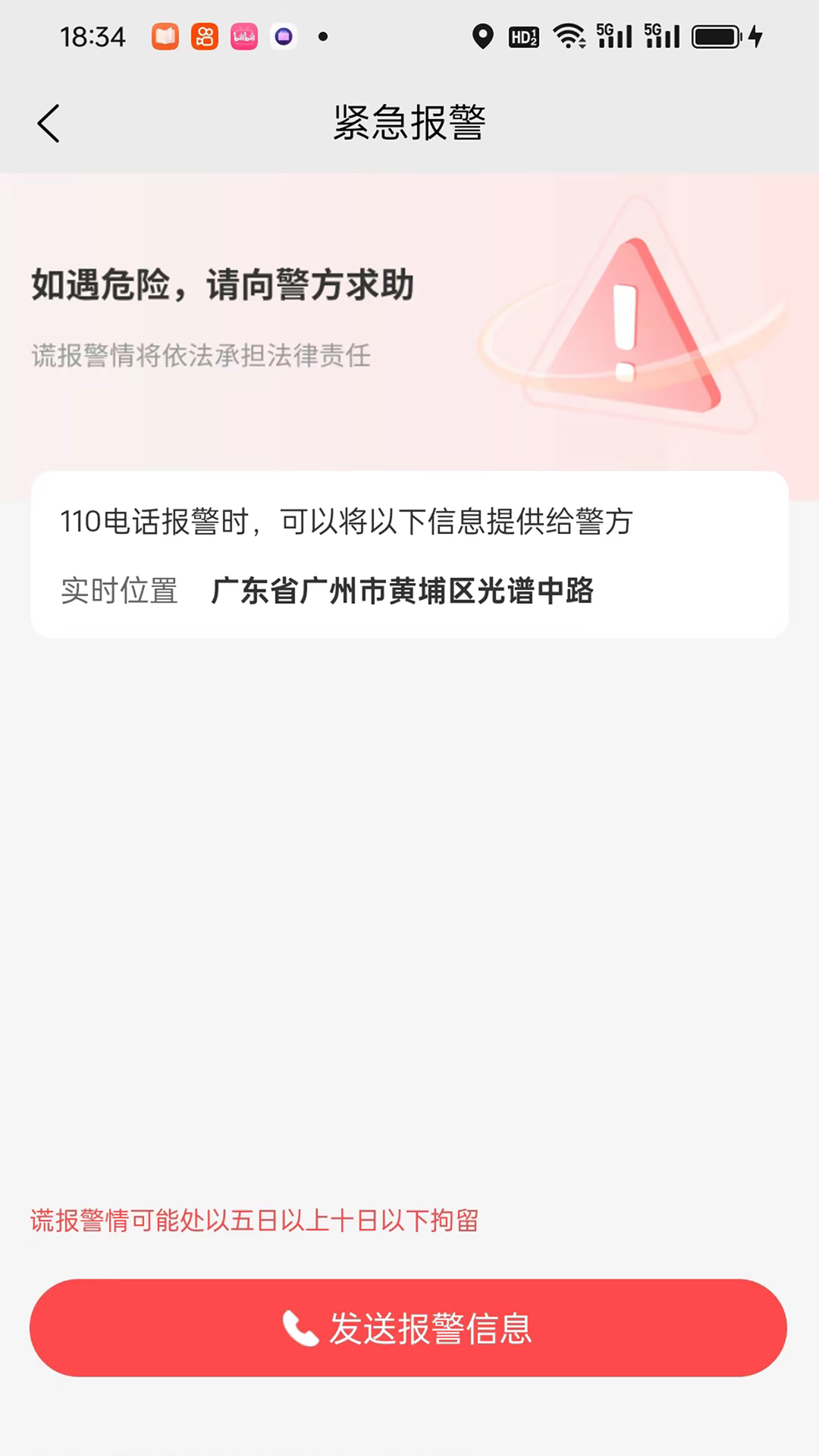819x1456 pixels.
Task: Select the address 广东省广州市黄埔区光谱中路
Action: click(403, 592)
